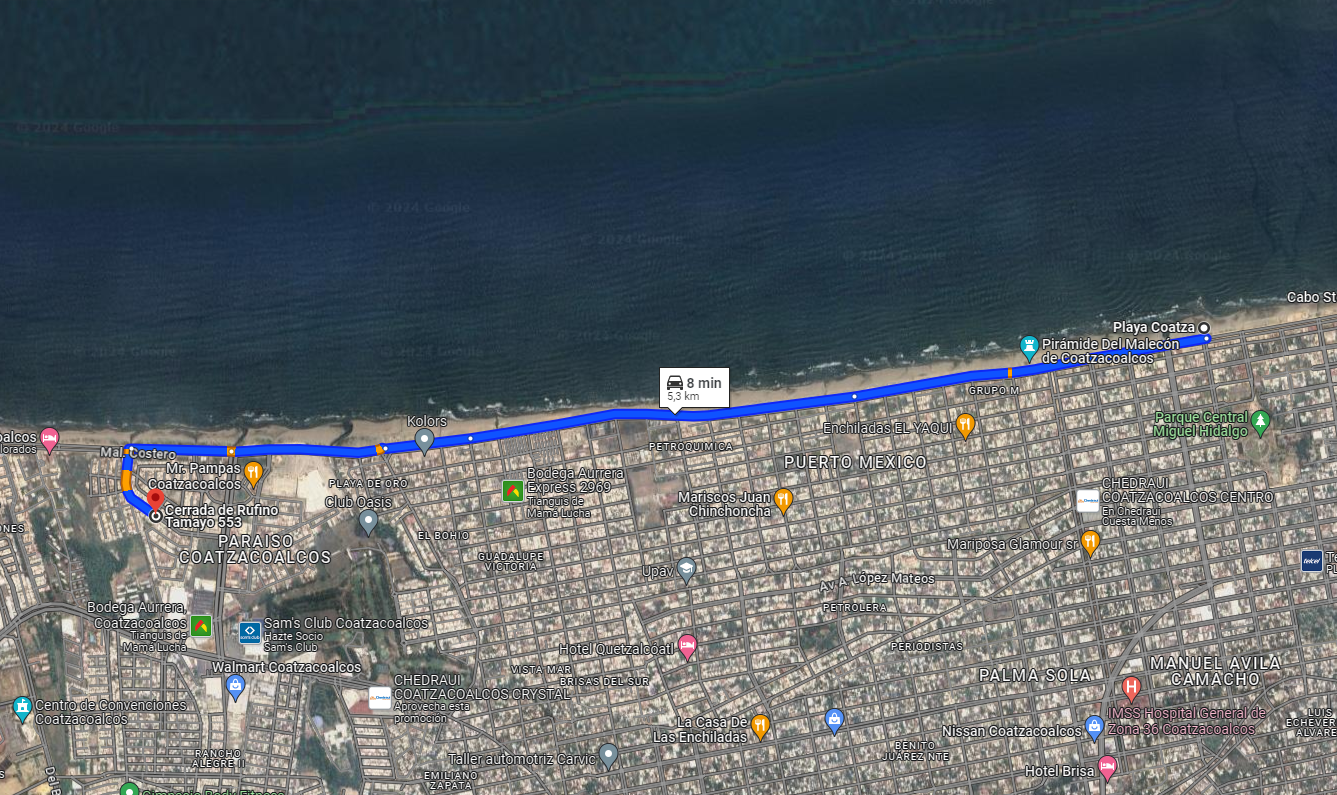Viewport: 1337px width, 795px height.
Task: Open Bodega Aurrera Express 2969 marker
Action: point(513,491)
